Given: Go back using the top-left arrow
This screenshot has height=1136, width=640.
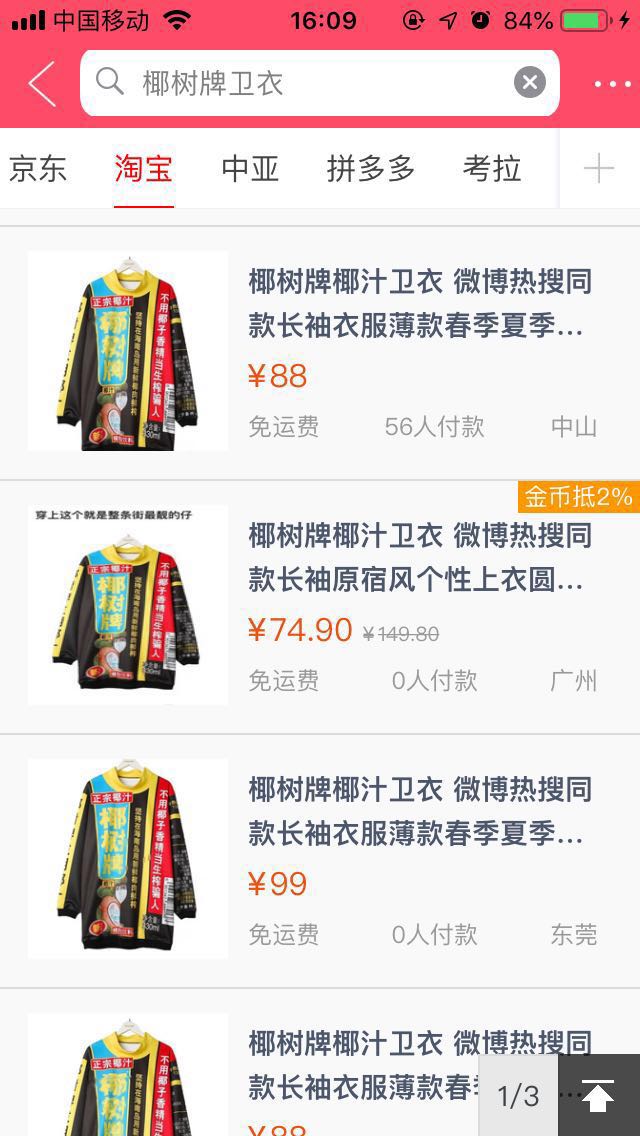Looking at the screenshot, I should pyautogui.click(x=42, y=84).
